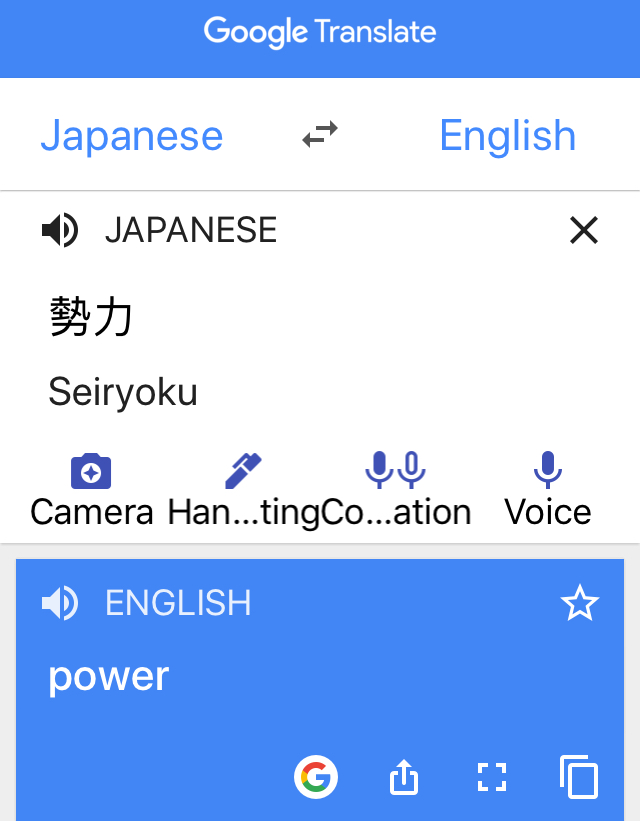Swap source and target languages
Image resolution: width=640 pixels, height=821 pixels.
(320, 134)
